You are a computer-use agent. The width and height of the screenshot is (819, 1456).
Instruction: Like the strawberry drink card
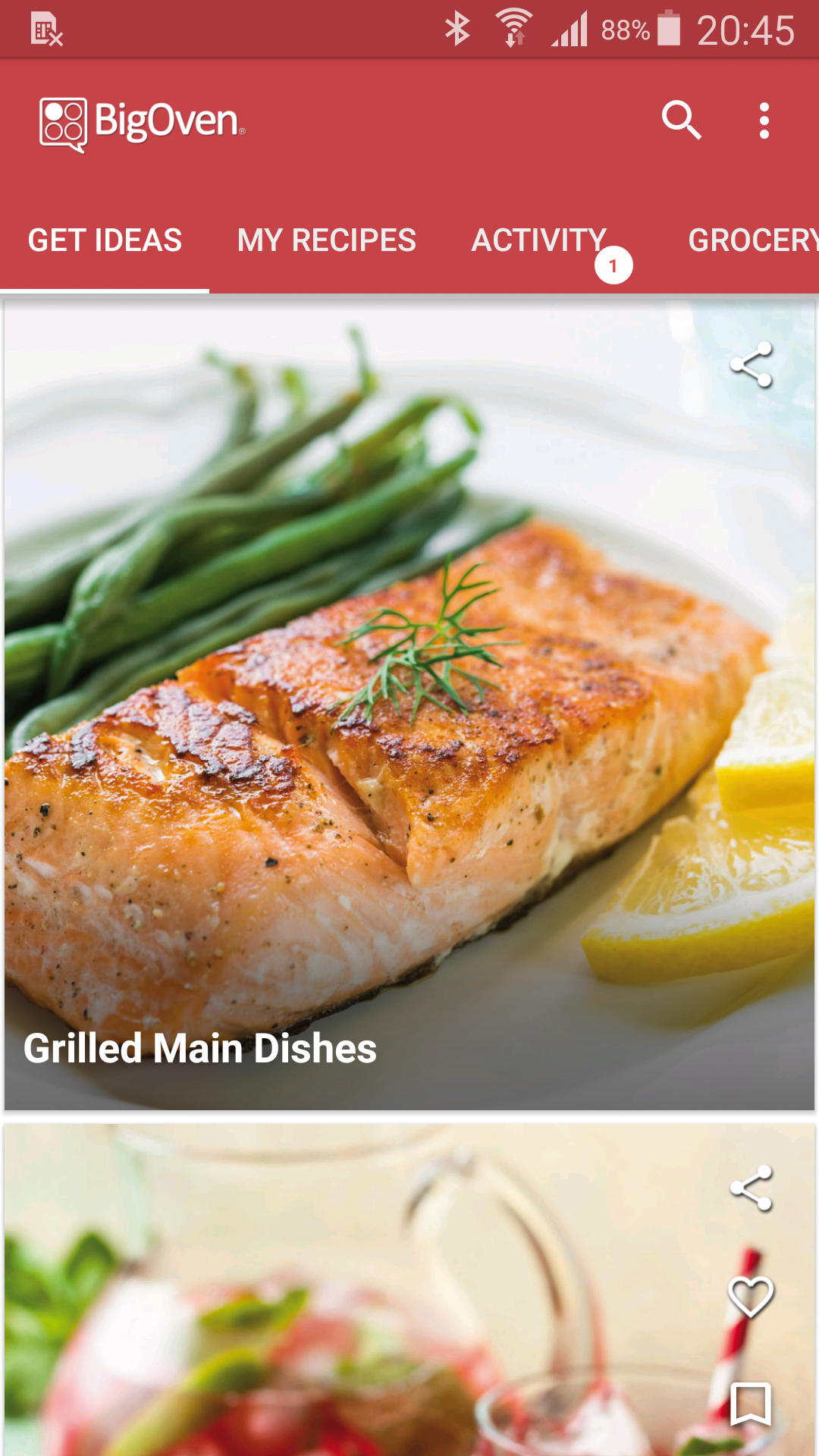(751, 1297)
